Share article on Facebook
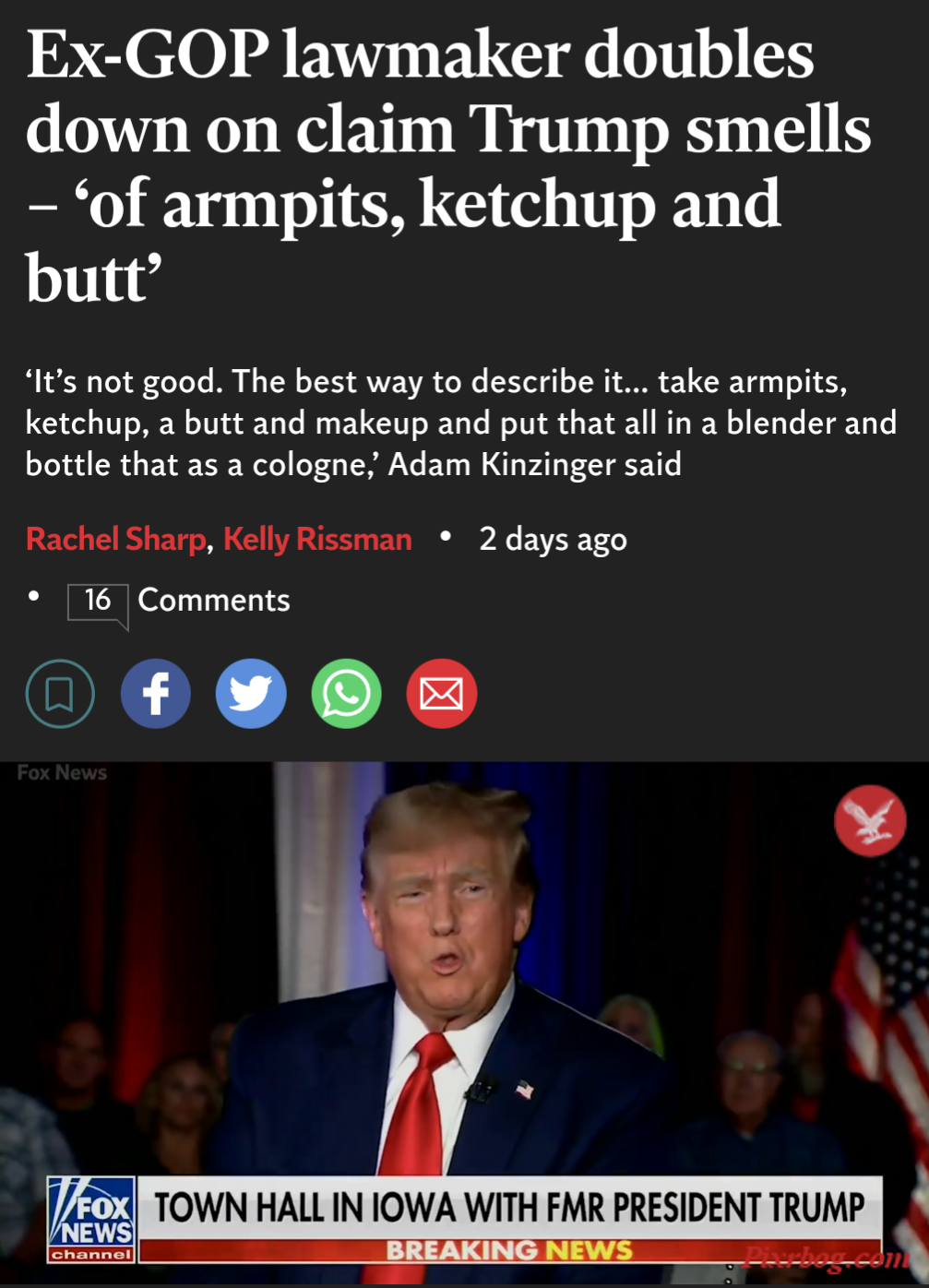The width and height of the screenshot is (929, 1288). [x=156, y=694]
